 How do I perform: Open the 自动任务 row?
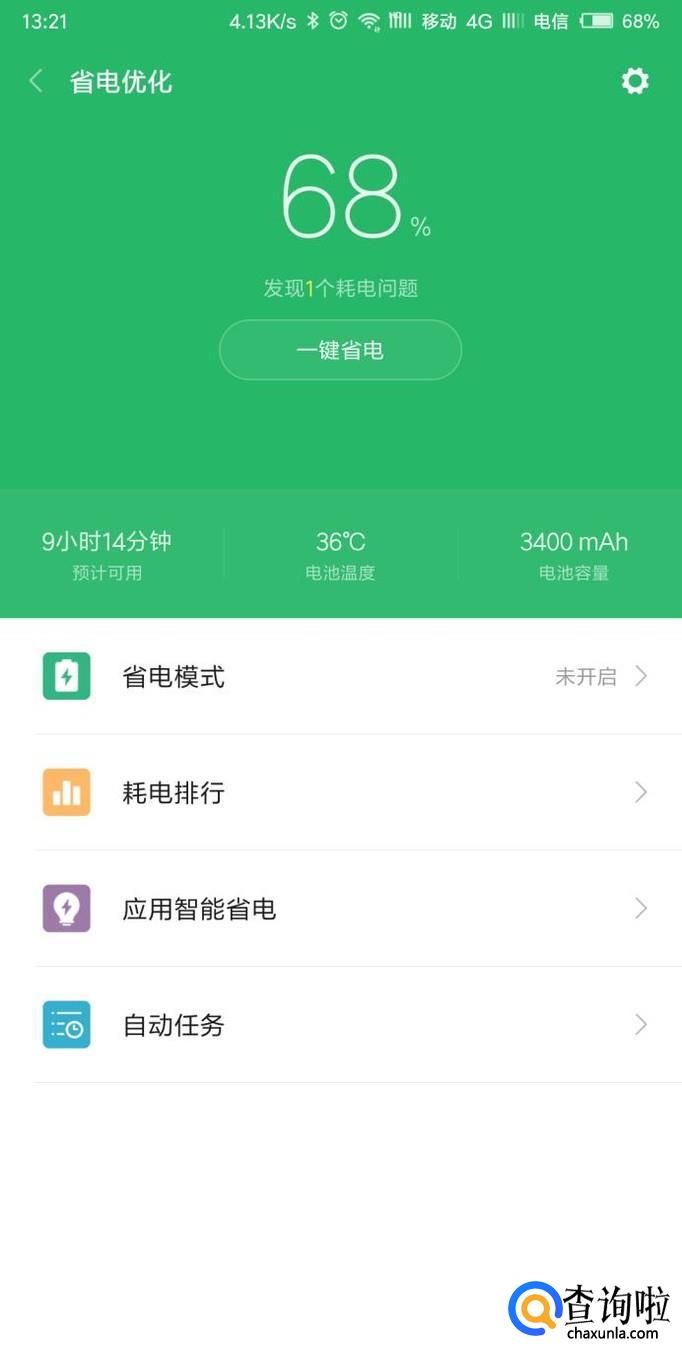[x=341, y=1025]
